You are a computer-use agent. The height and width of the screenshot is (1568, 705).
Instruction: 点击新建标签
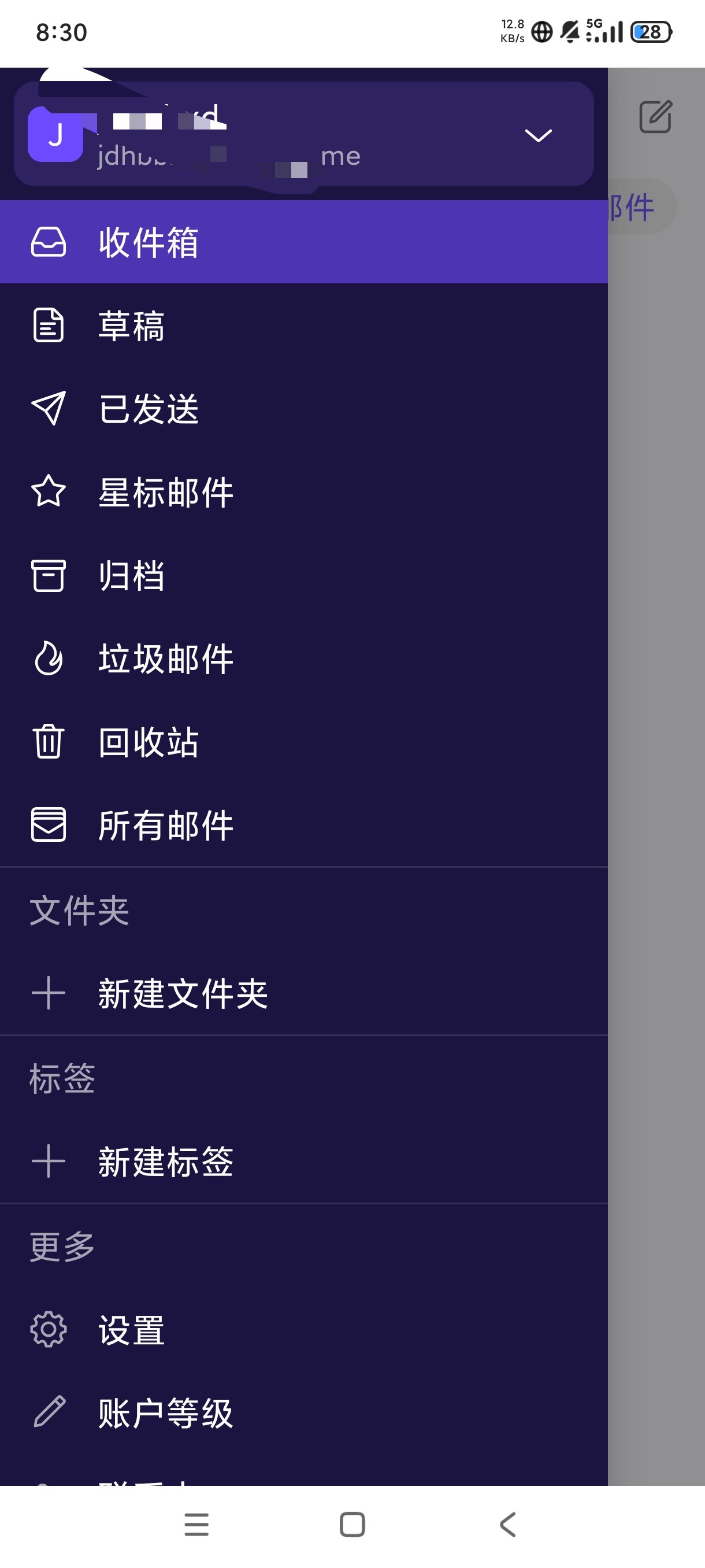(x=165, y=1160)
